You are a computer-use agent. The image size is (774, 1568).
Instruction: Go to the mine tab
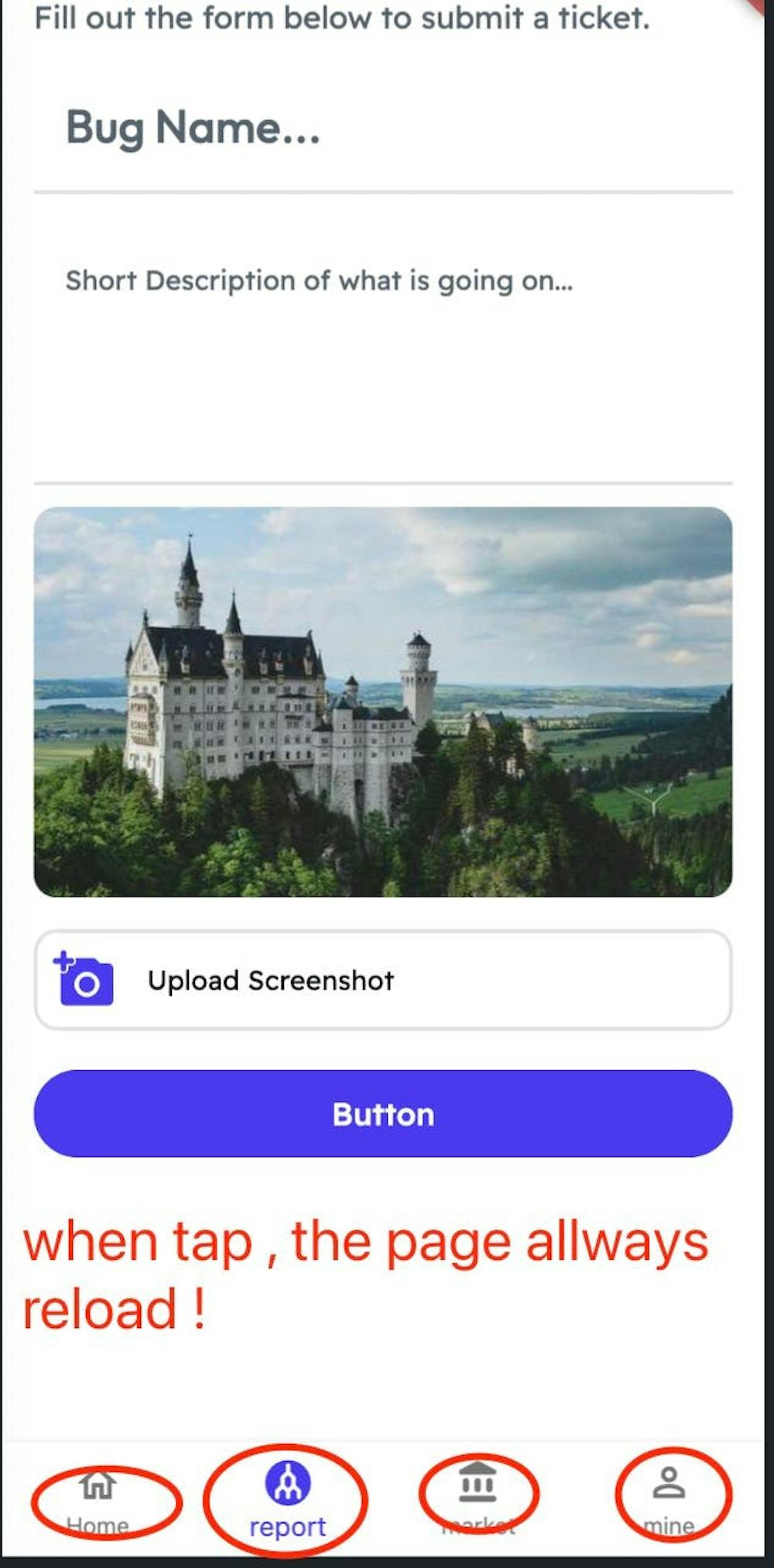669,1498
